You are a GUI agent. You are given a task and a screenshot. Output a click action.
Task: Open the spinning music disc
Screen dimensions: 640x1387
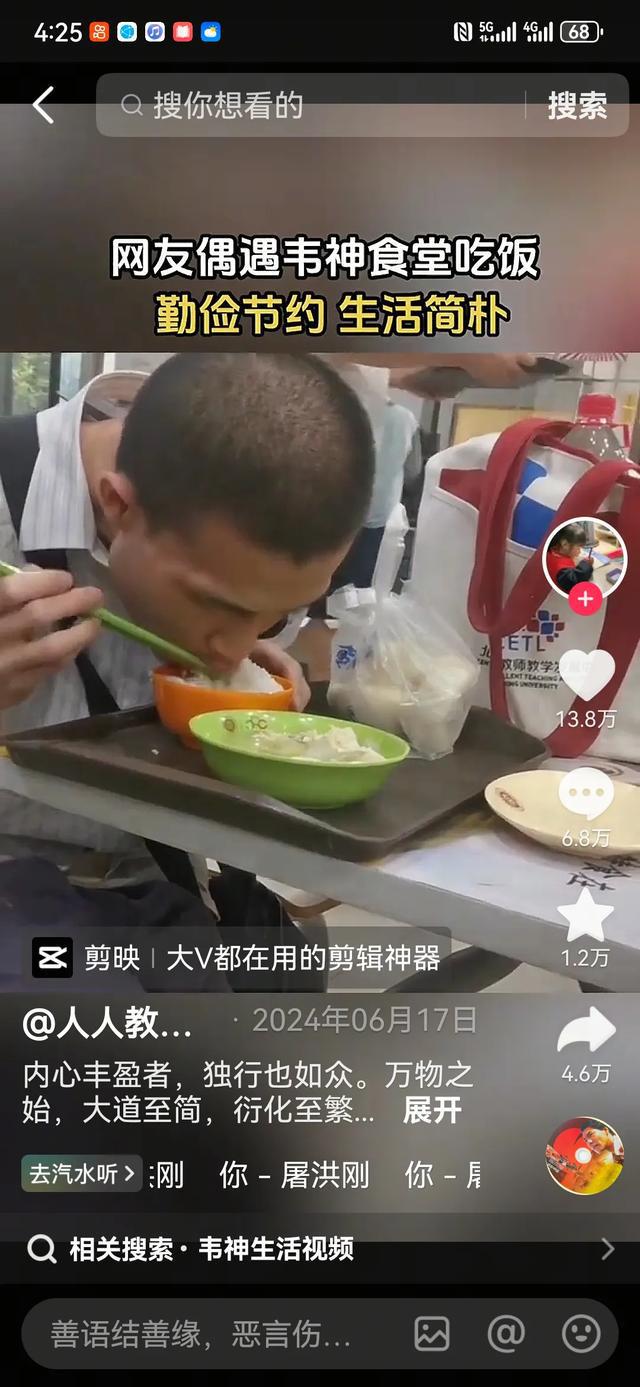[585, 1156]
